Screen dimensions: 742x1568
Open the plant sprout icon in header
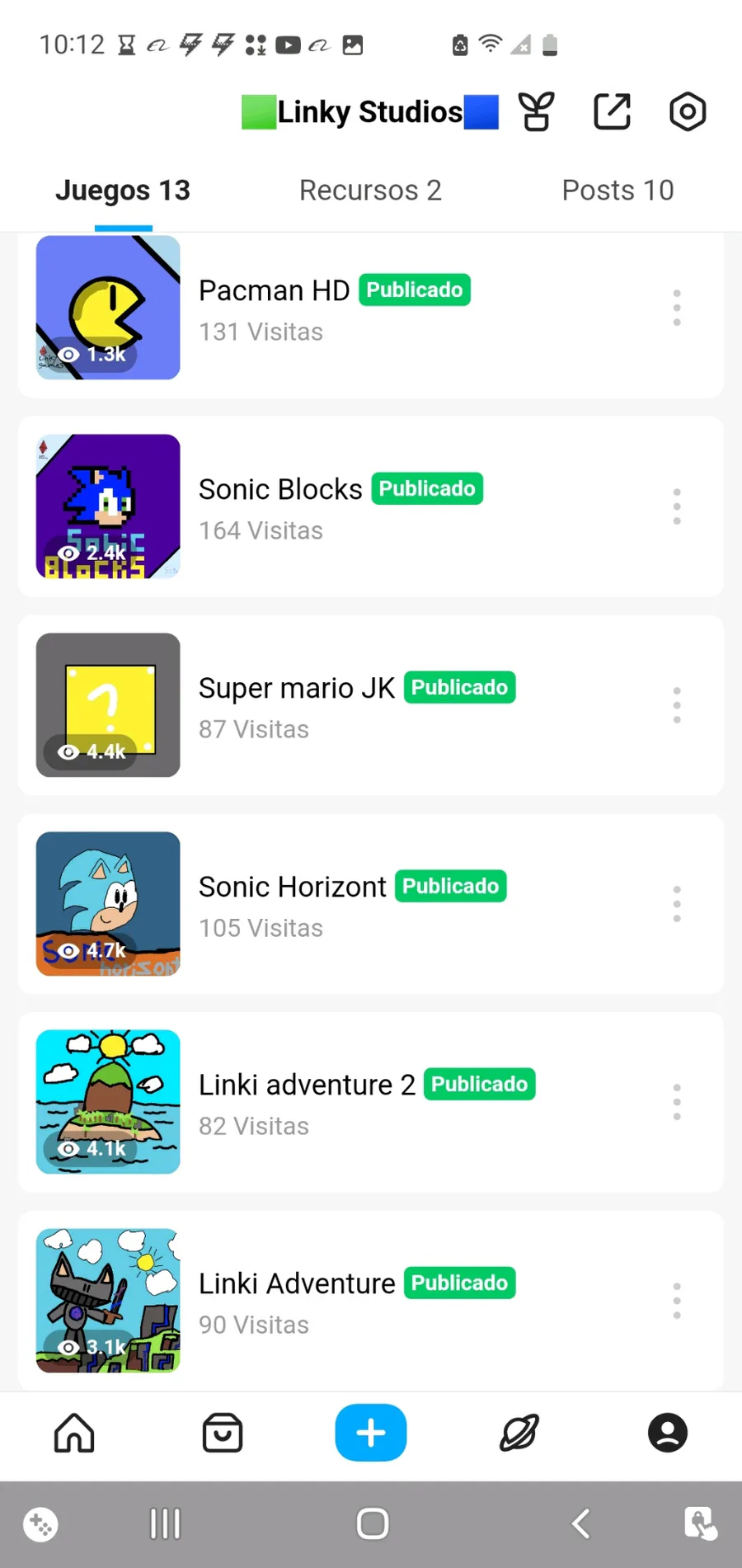point(536,112)
